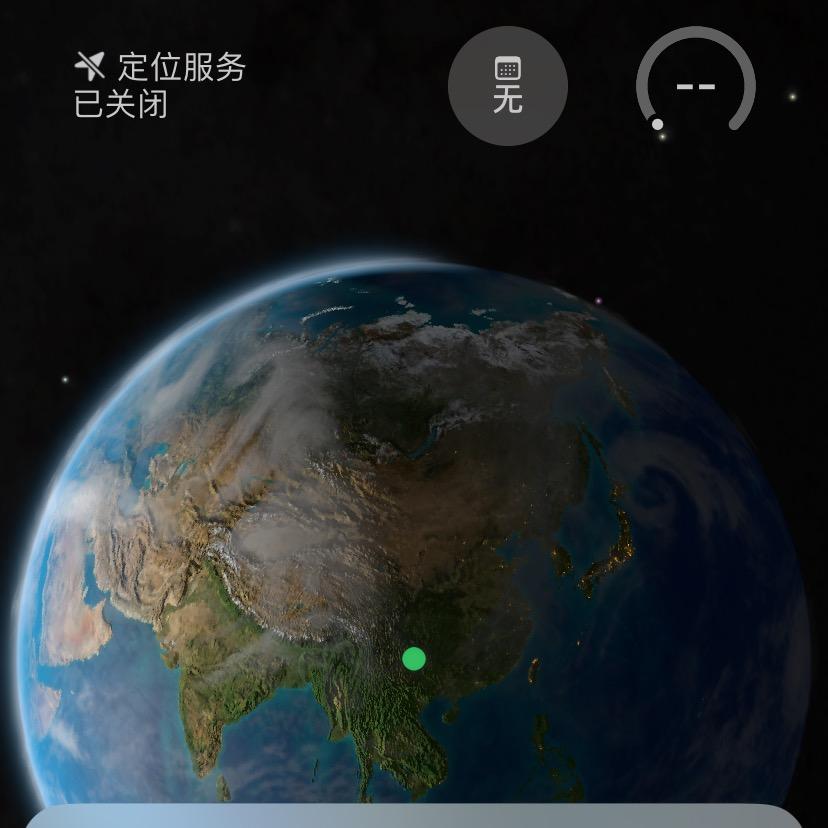Tap the location services off notice
Screen dimensions: 828x828
click(160, 85)
